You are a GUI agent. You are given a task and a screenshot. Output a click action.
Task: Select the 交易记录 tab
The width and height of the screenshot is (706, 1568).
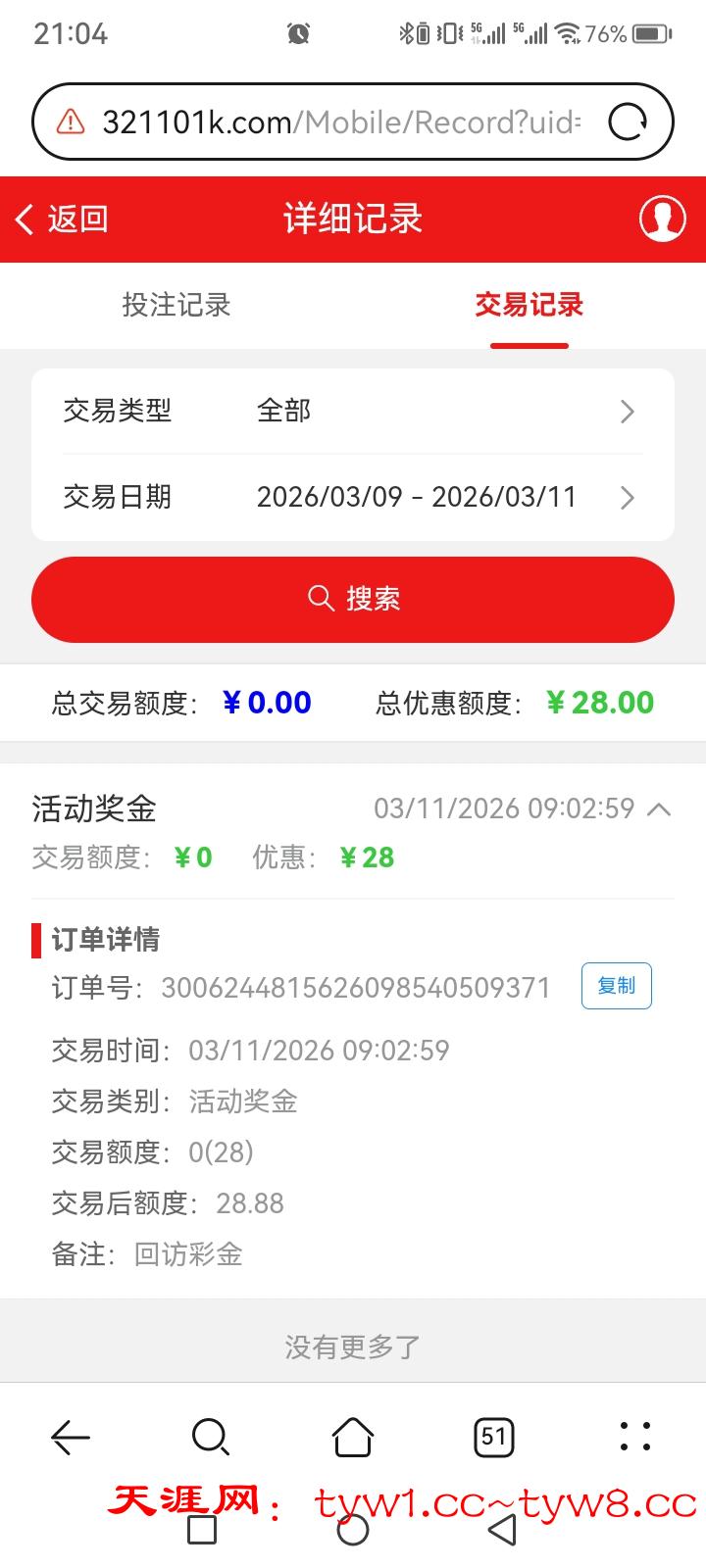click(x=529, y=305)
